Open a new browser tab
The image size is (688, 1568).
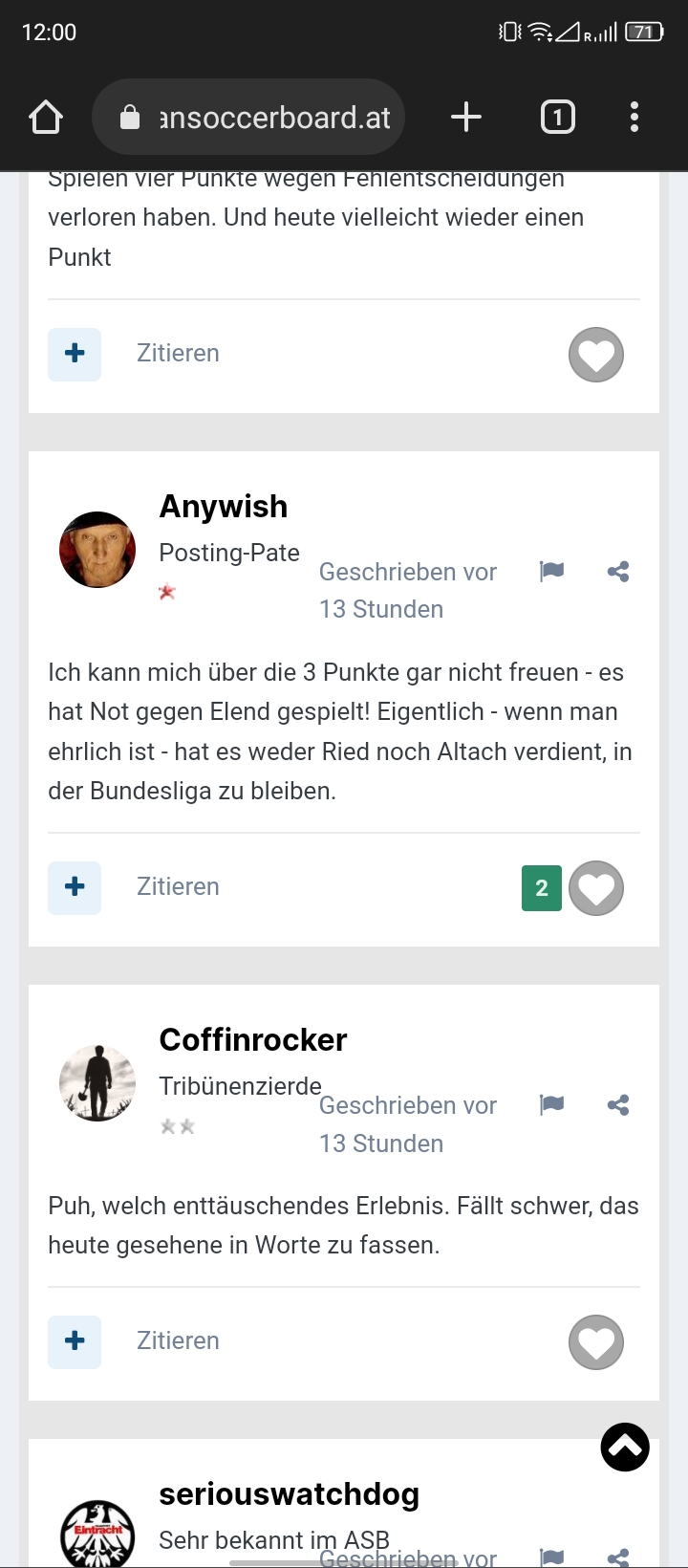point(466,118)
